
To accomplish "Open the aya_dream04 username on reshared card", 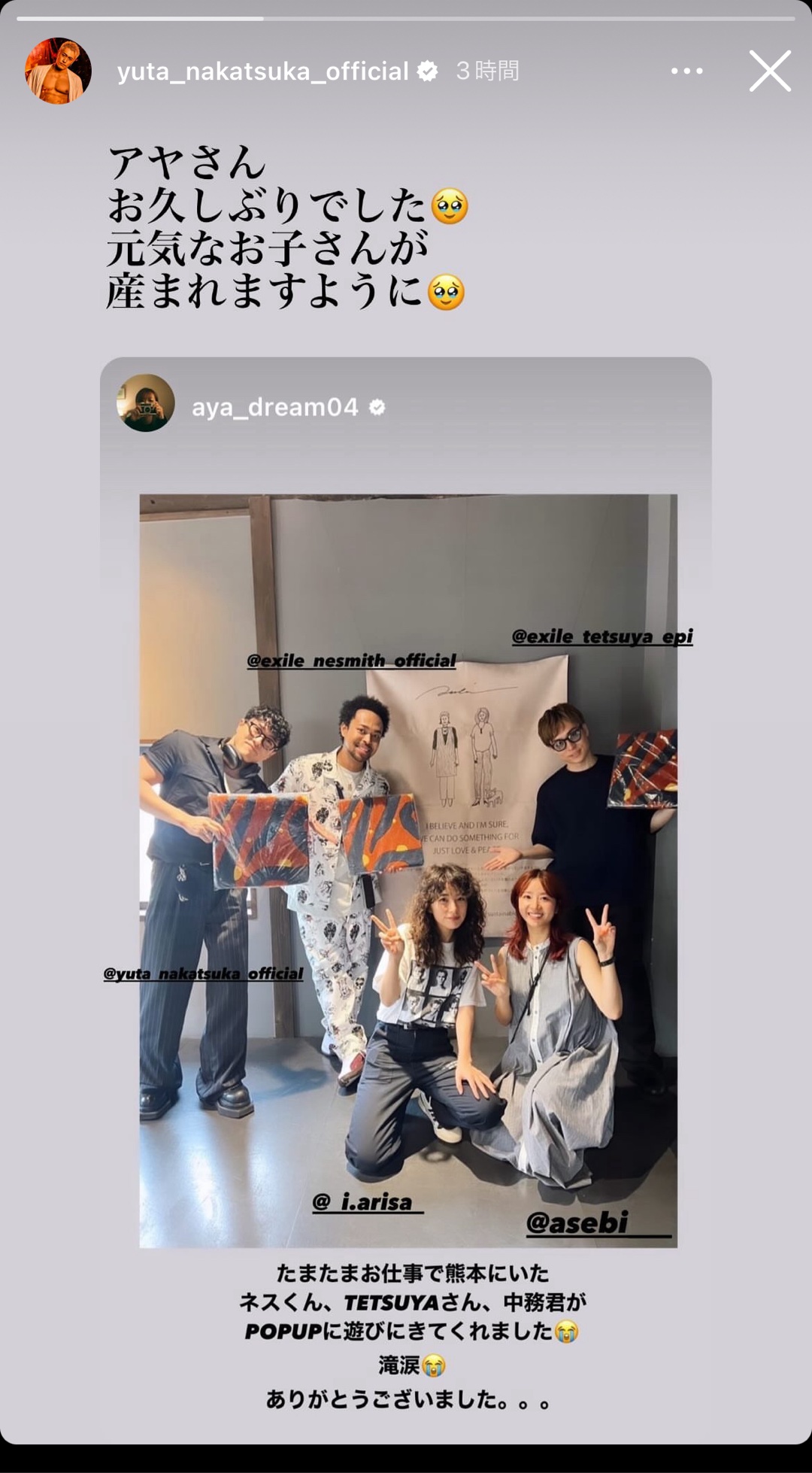I will (x=274, y=407).
